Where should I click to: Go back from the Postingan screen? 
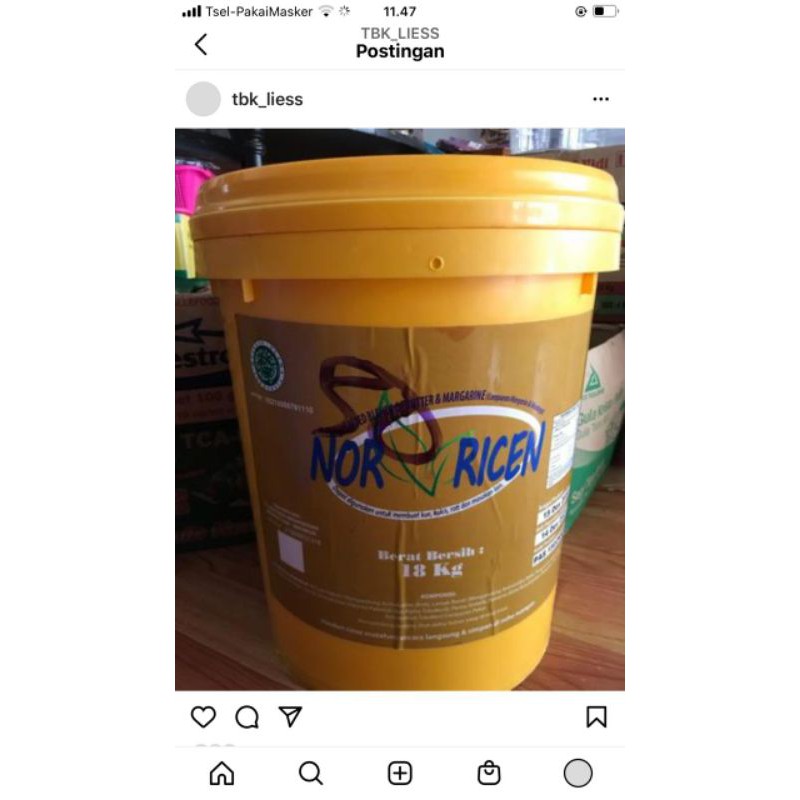tap(201, 44)
